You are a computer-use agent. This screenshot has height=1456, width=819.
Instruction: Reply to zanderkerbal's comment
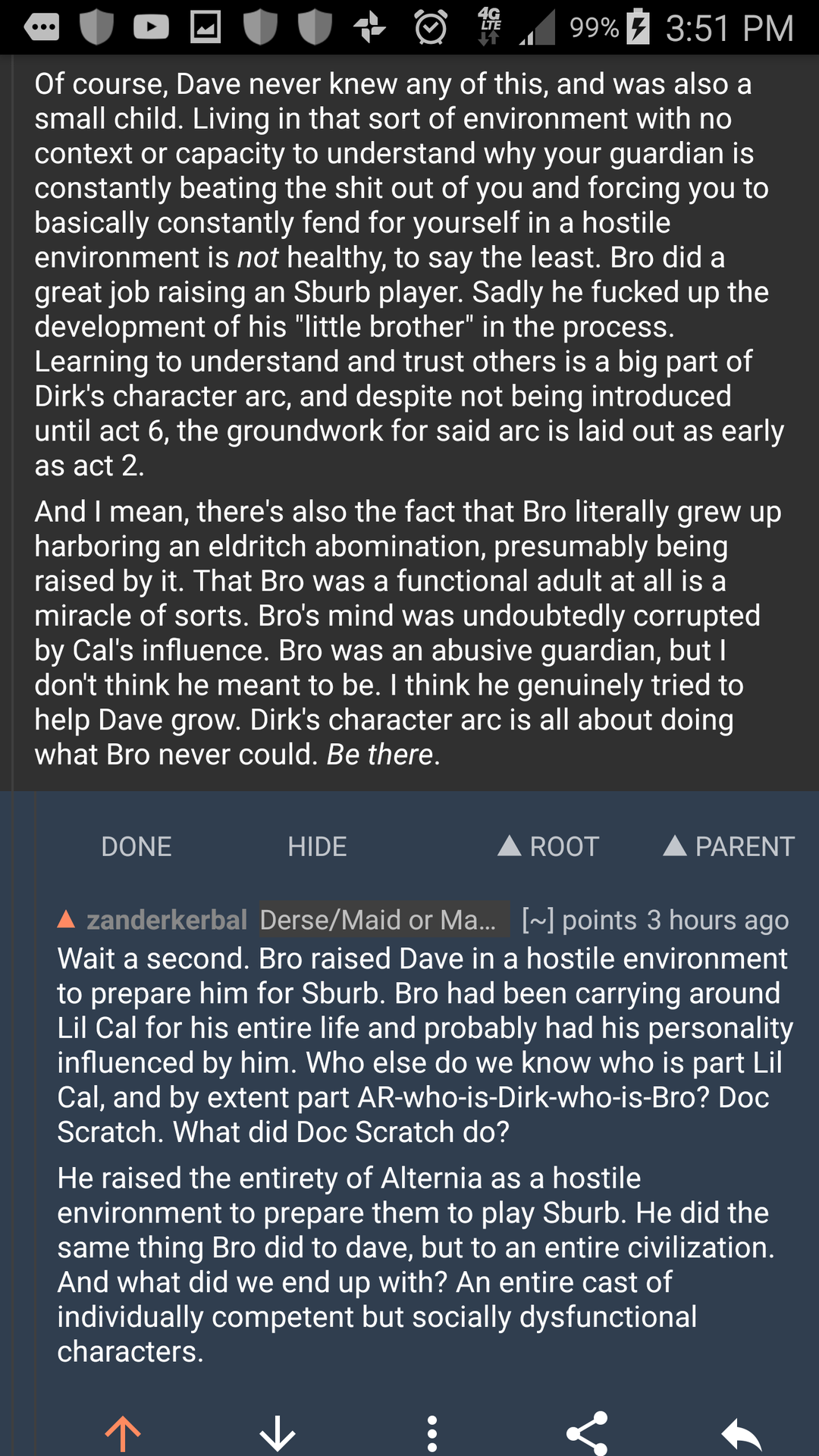[741, 1433]
